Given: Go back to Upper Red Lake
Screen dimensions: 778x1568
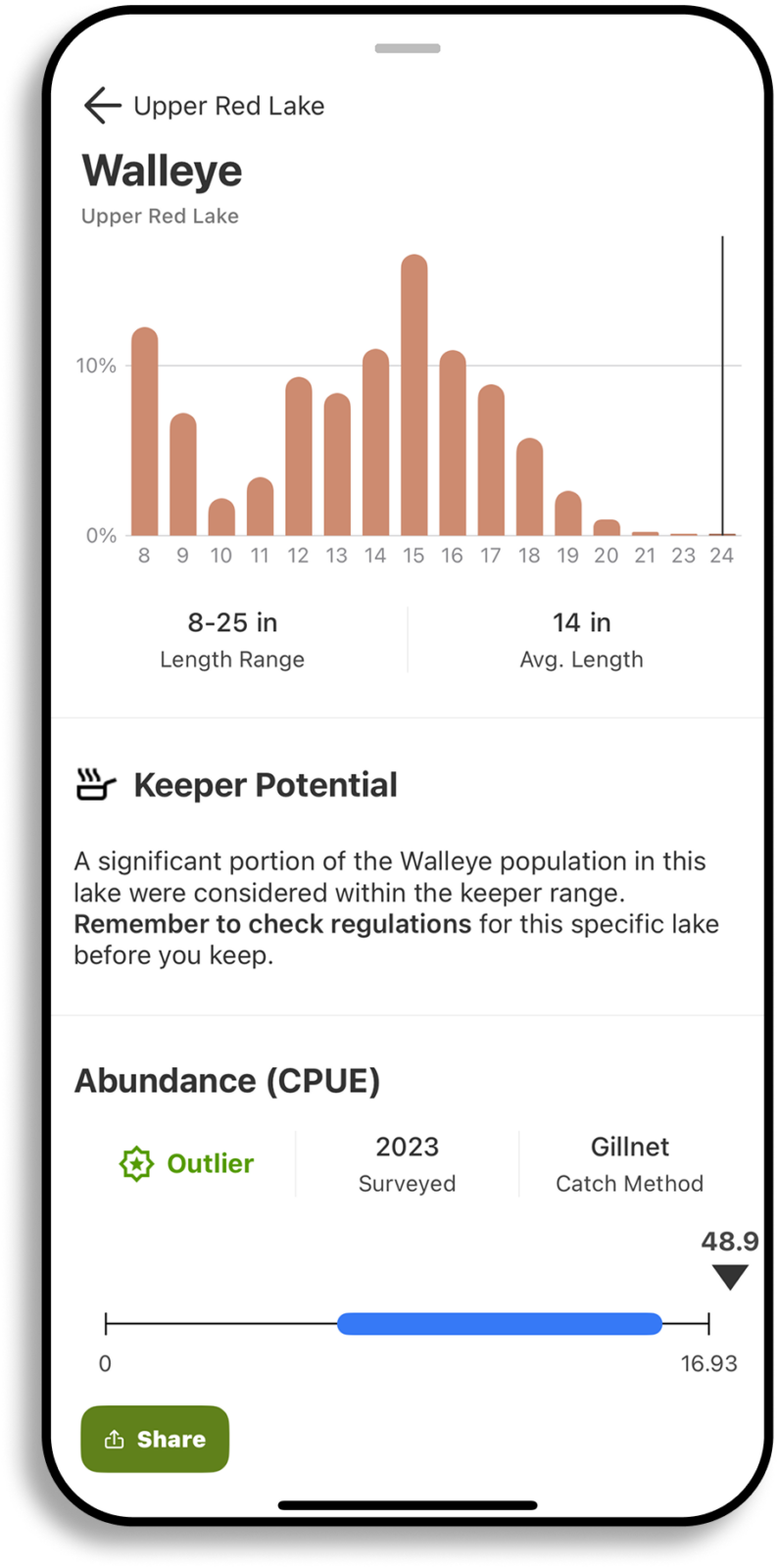Looking at the screenshot, I should (102, 106).
